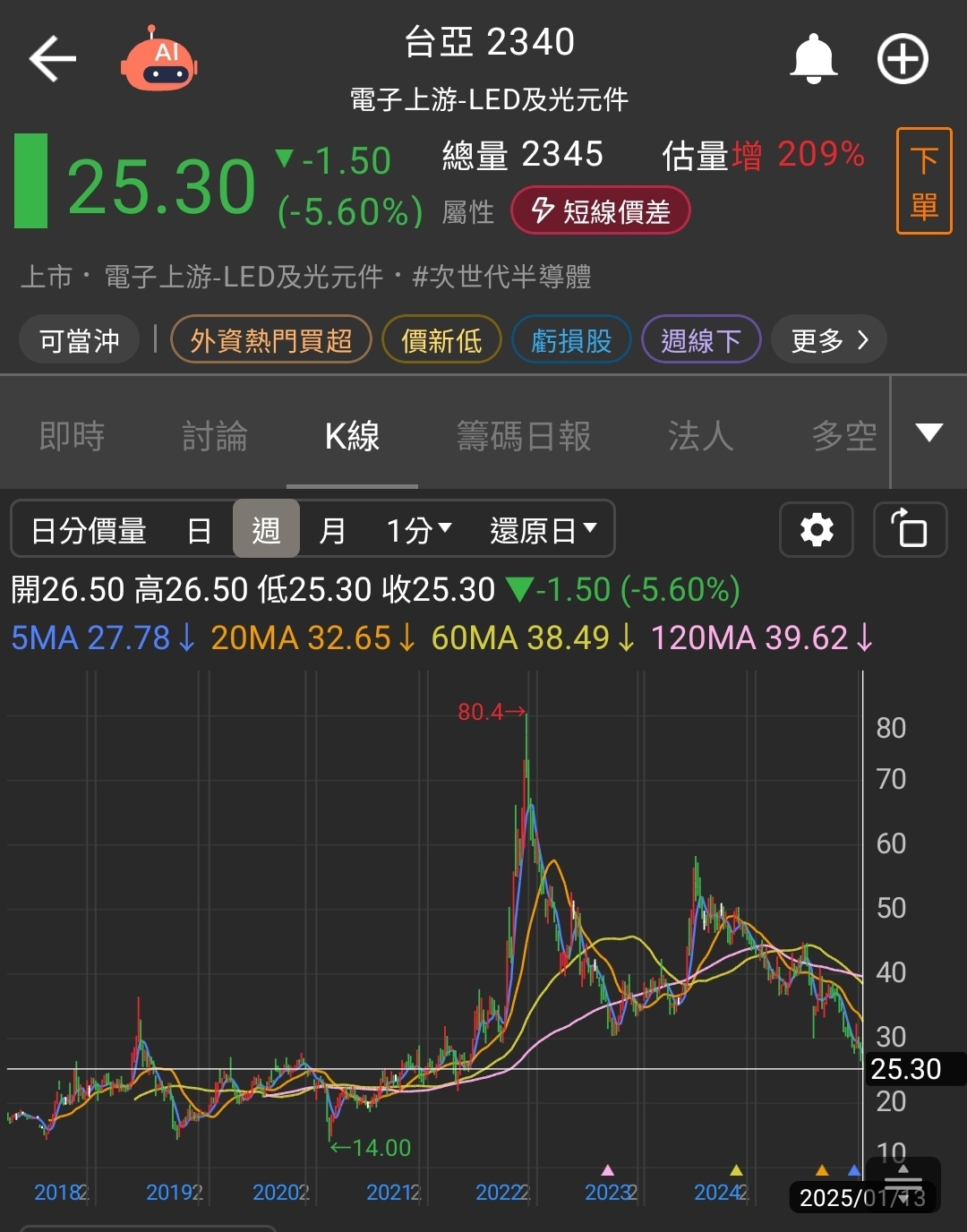Switch to the 討論 tab
The width and height of the screenshot is (967, 1232).
(214, 436)
